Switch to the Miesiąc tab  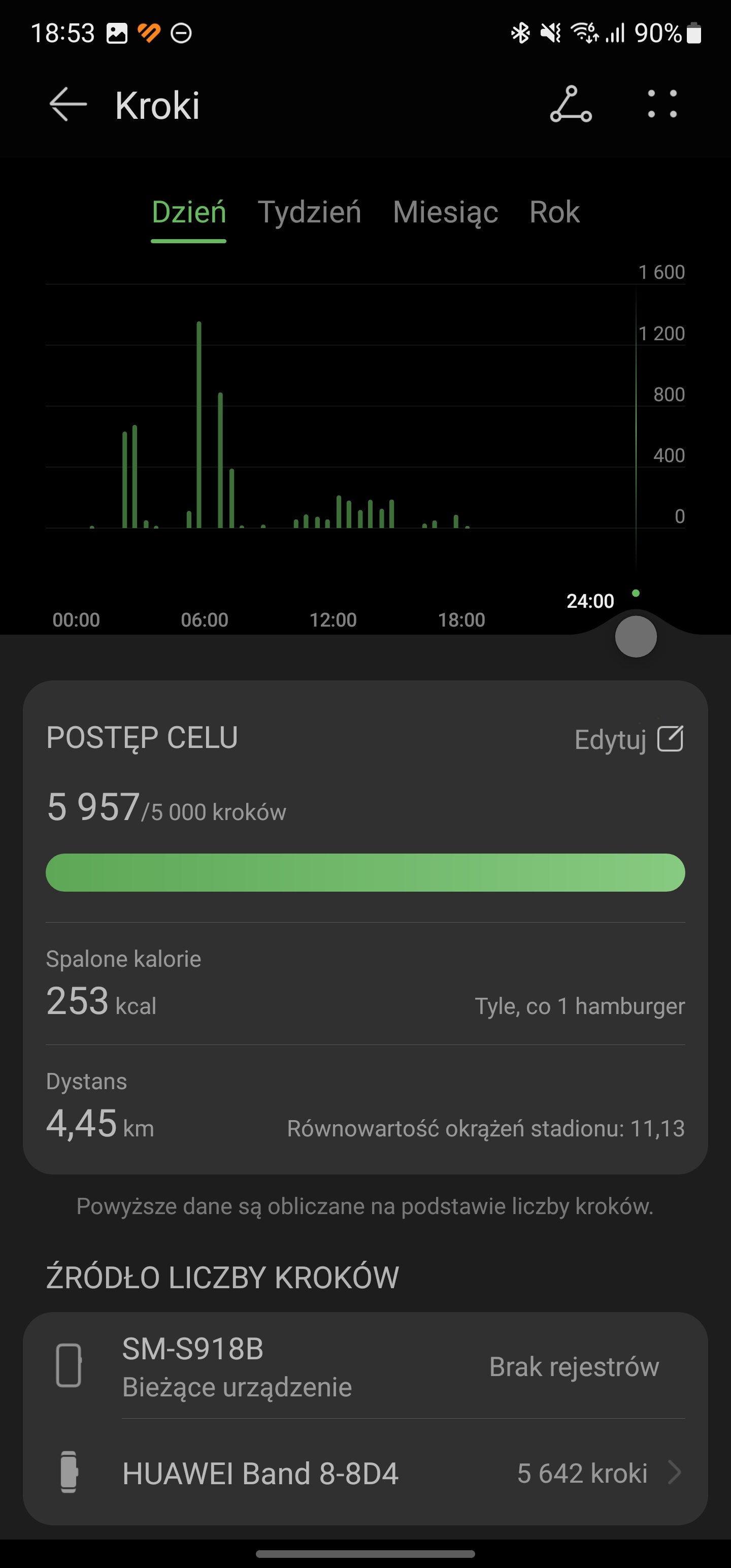tap(445, 212)
